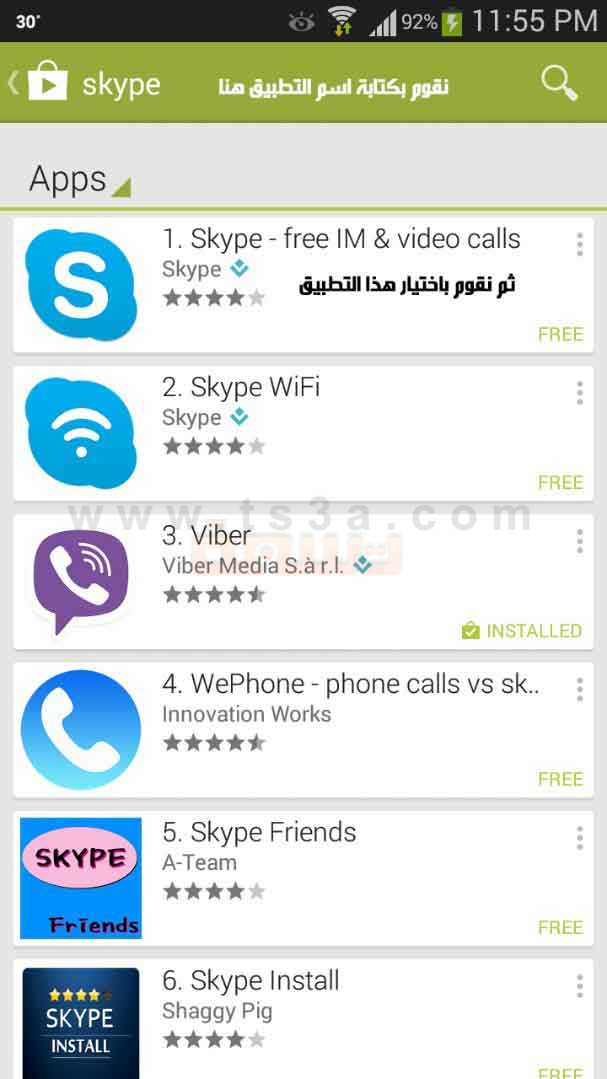Open the Skype Install result
Screen dimensions: 607x1079
pos(304,1019)
